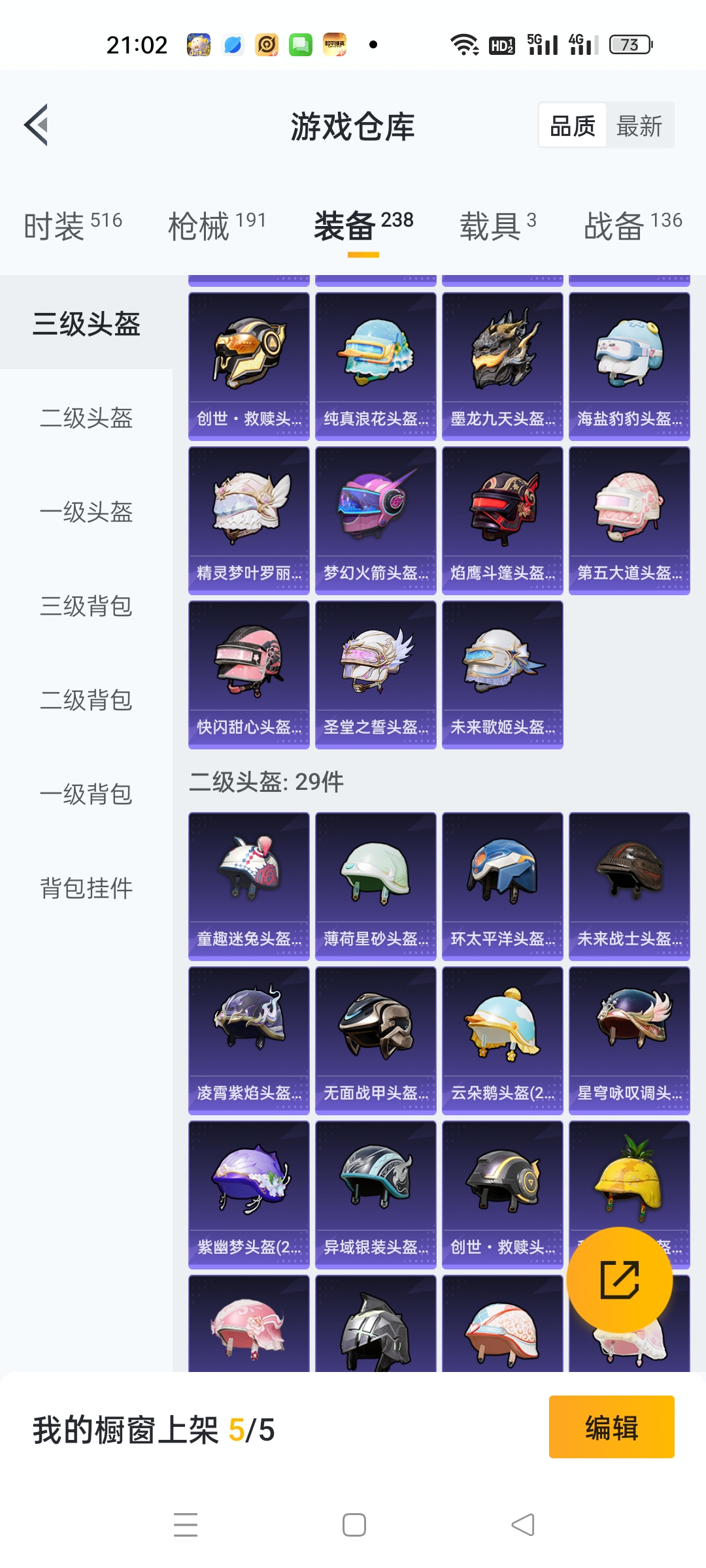View the 梦幻火箭头盔 item
The image size is (706, 1568).
(x=376, y=520)
